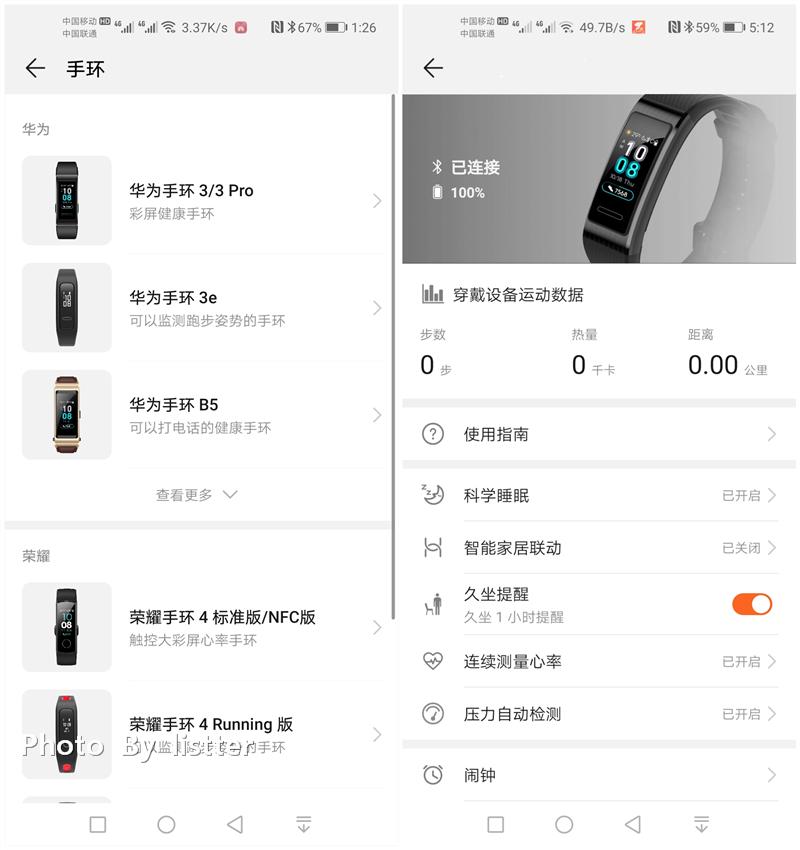
Task: Turn off the 久坐提醒 switch
Action: [752, 603]
